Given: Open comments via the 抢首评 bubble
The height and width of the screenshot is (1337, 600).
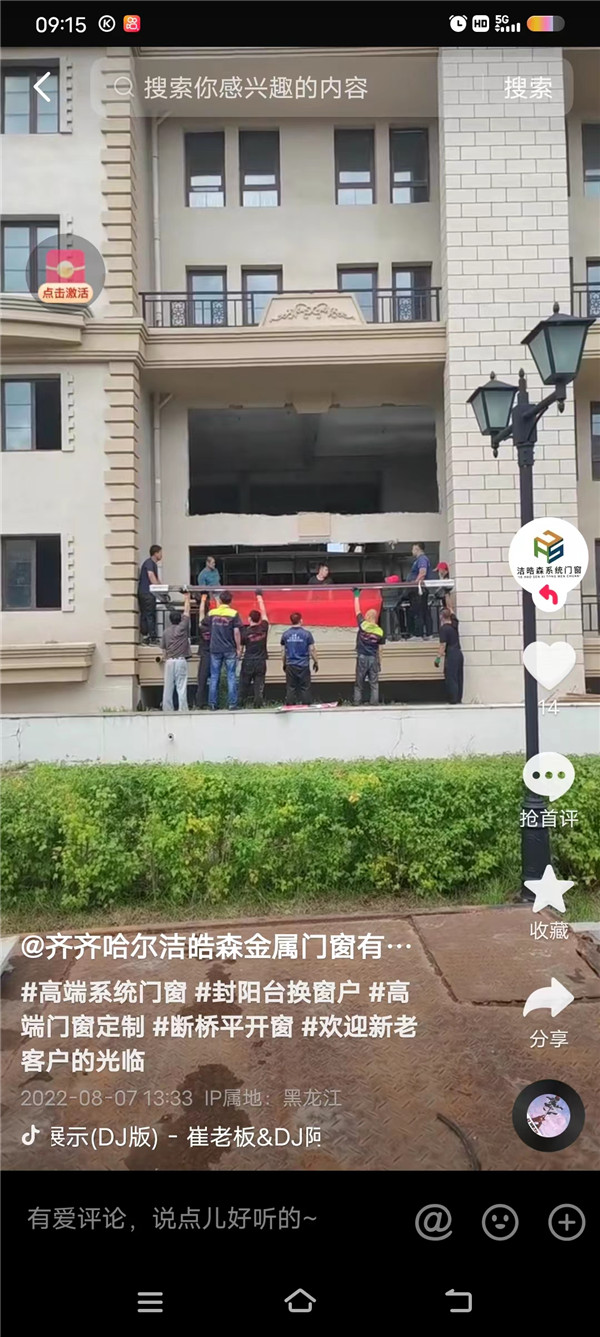Looking at the screenshot, I should 549,779.
